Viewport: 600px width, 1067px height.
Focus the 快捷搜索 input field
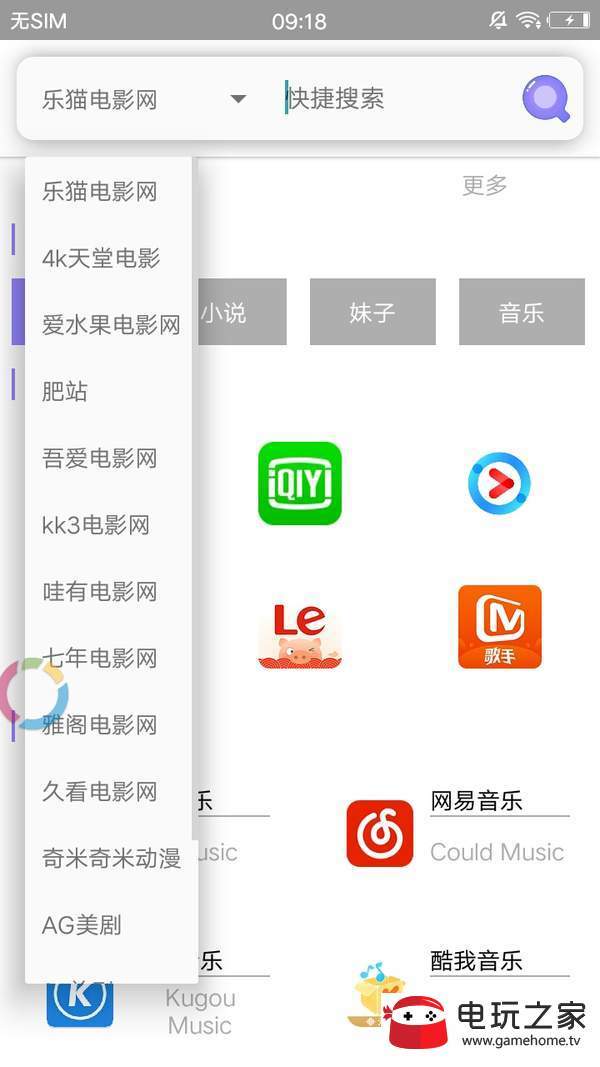tap(390, 98)
